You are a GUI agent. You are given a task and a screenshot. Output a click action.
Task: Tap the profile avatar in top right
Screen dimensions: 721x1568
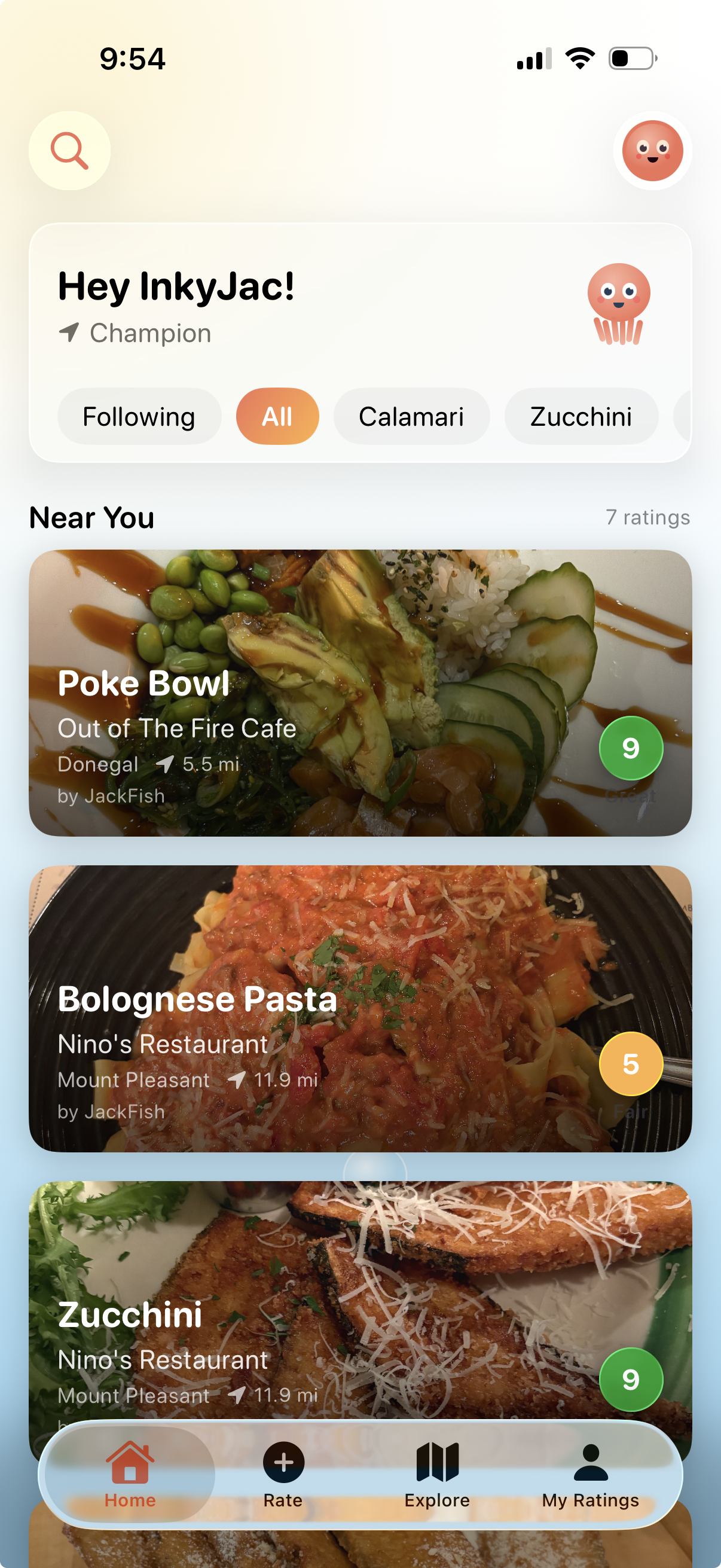(651, 151)
